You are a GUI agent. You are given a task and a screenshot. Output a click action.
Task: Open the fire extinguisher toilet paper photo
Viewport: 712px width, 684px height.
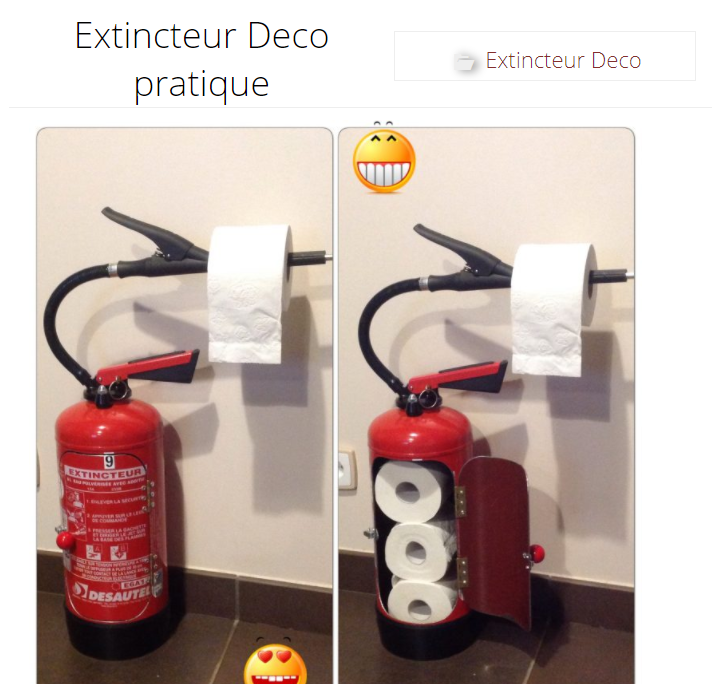(x=335, y=400)
